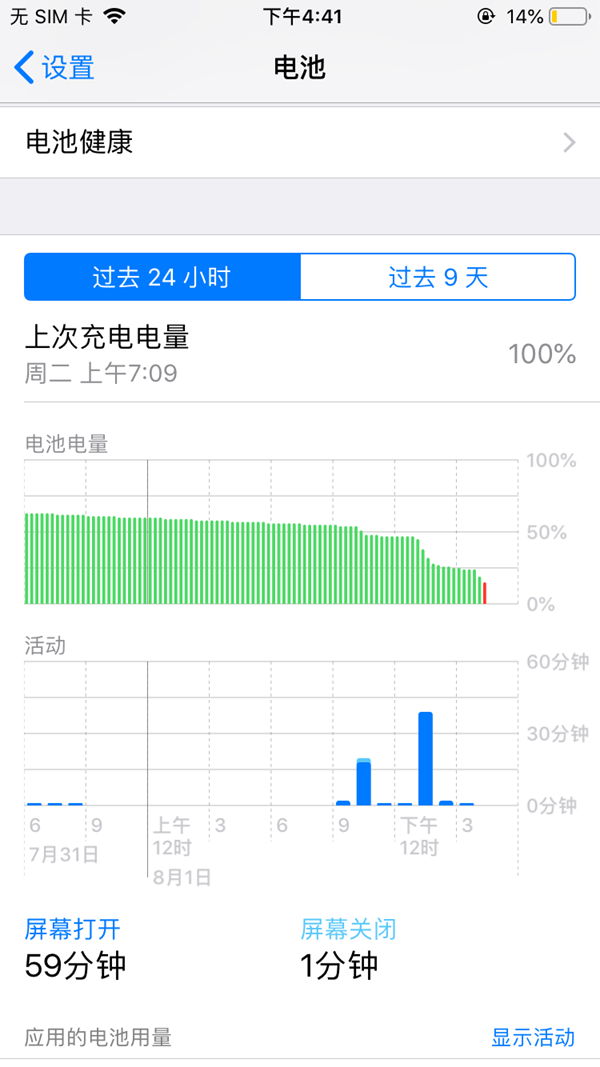The height and width of the screenshot is (1067, 600).
Task: Switch to the 过去 9 天 view
Action: point(438,277)
